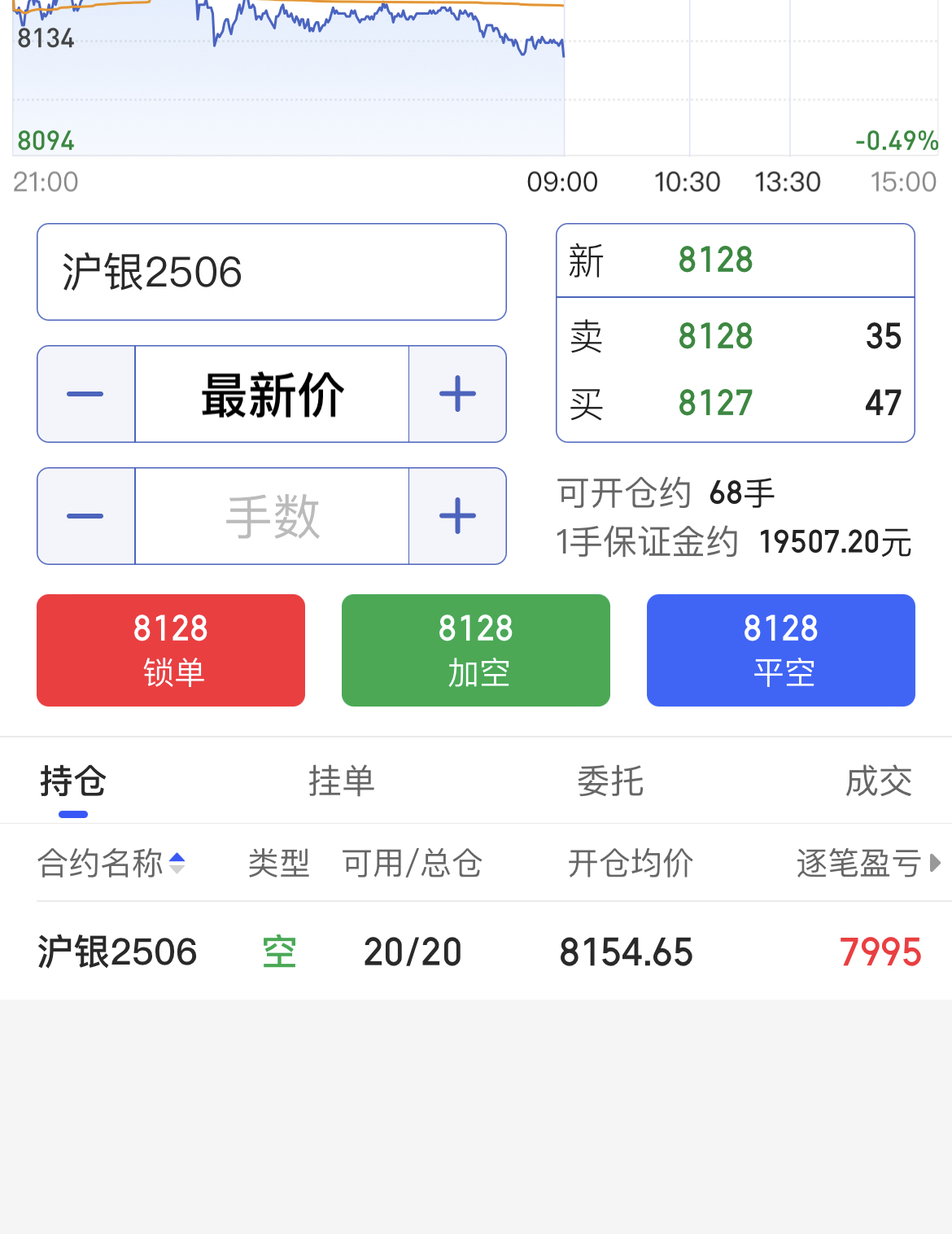Screen dimensions: 952x1234
Task: Click the minus icon to decrease price
Action: pos(85,393)
